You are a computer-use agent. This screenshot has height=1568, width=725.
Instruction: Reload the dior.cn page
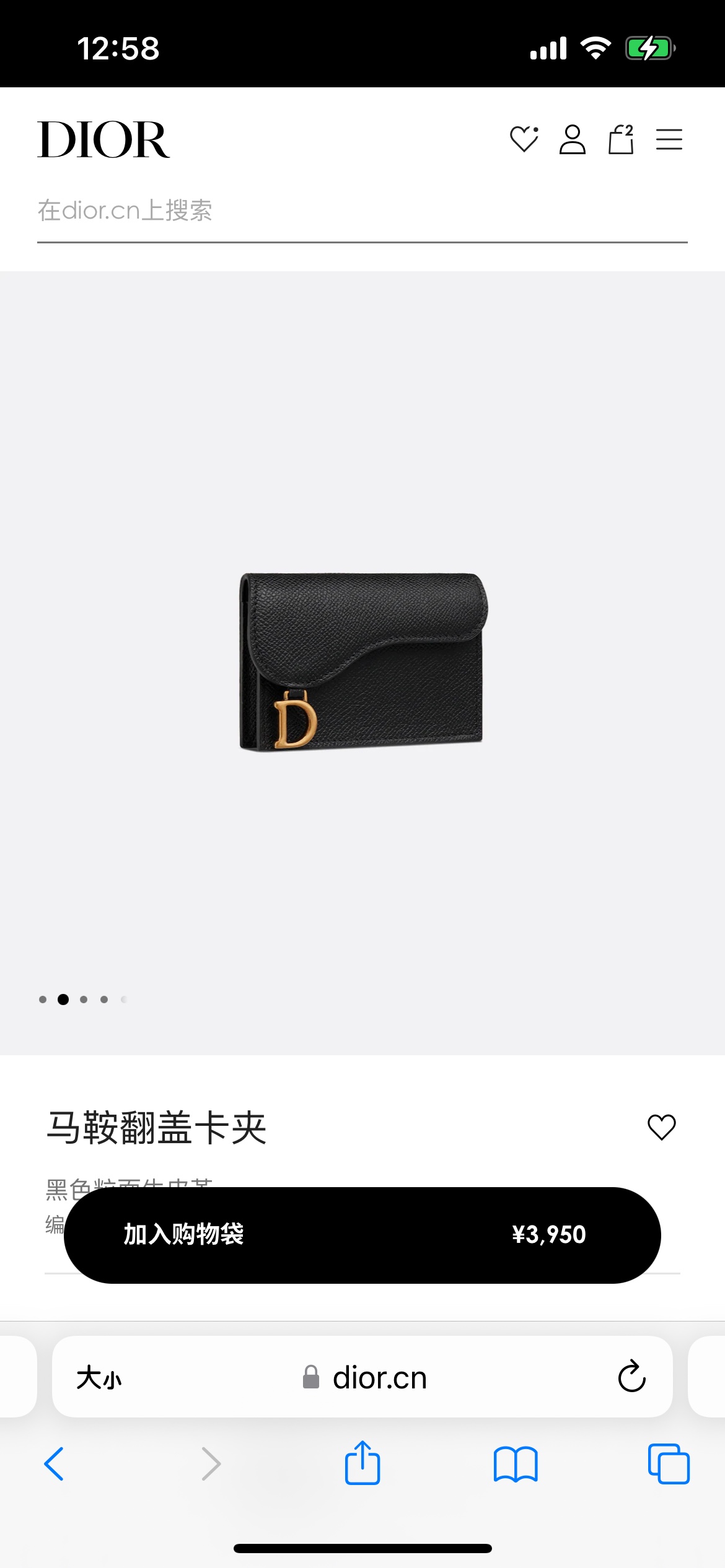[x=631, y=1377]
